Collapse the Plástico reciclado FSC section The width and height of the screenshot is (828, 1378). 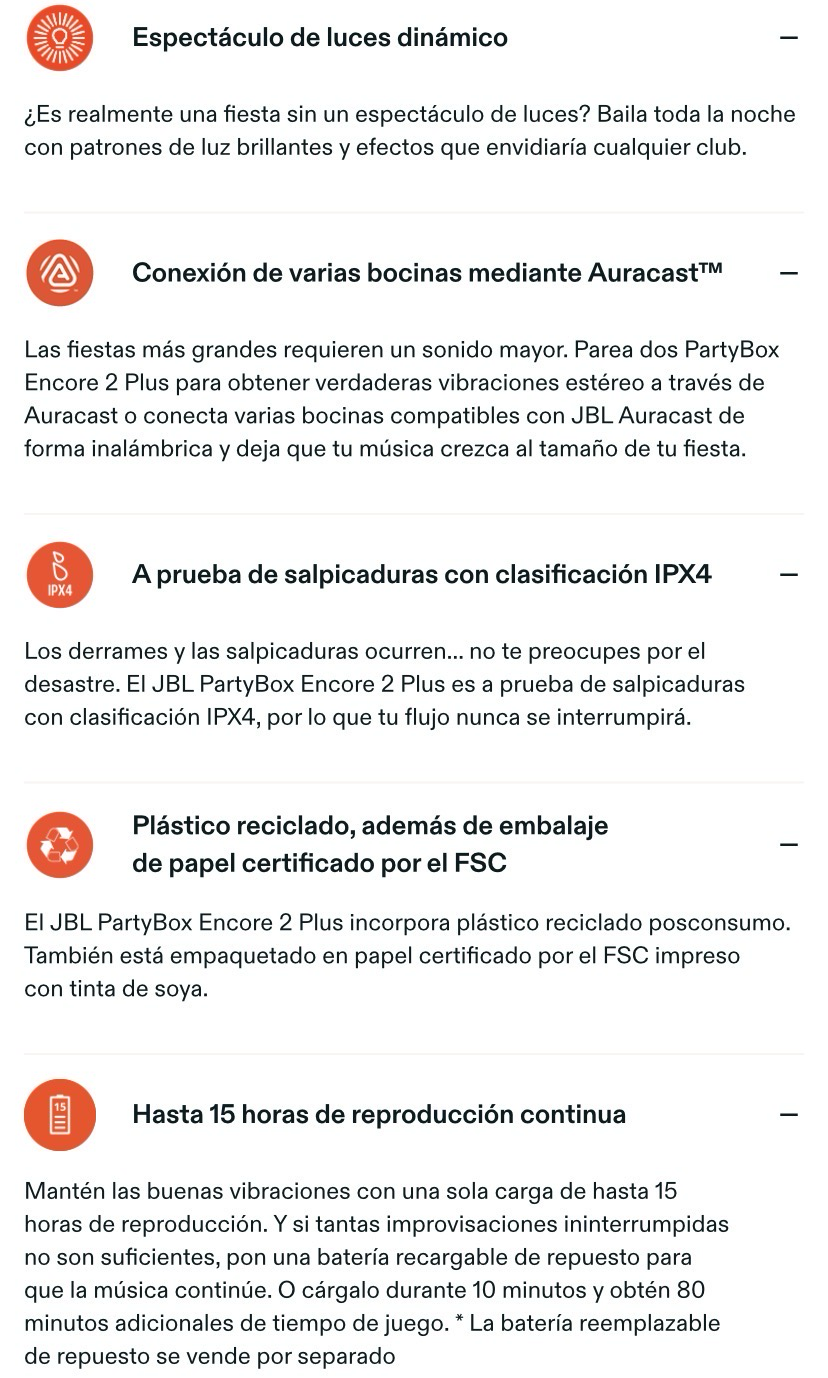coord(789,845)
